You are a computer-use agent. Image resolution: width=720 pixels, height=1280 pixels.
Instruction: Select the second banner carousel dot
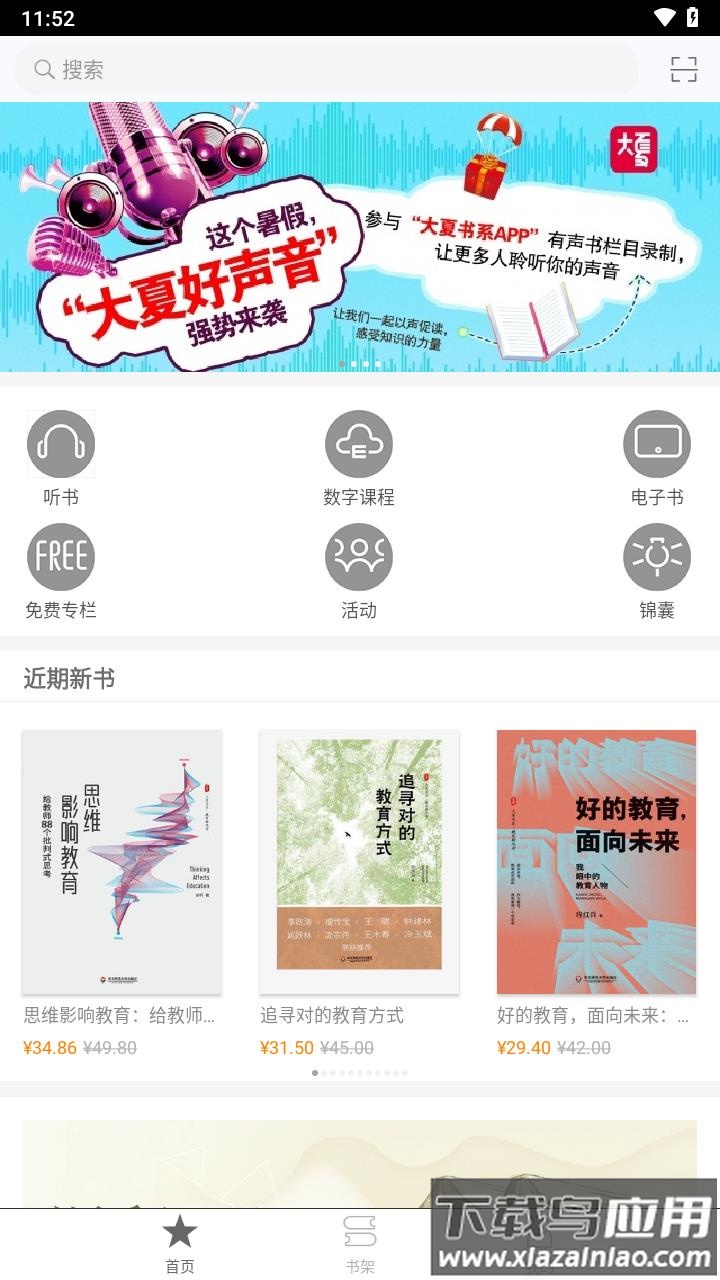[353, 365]
